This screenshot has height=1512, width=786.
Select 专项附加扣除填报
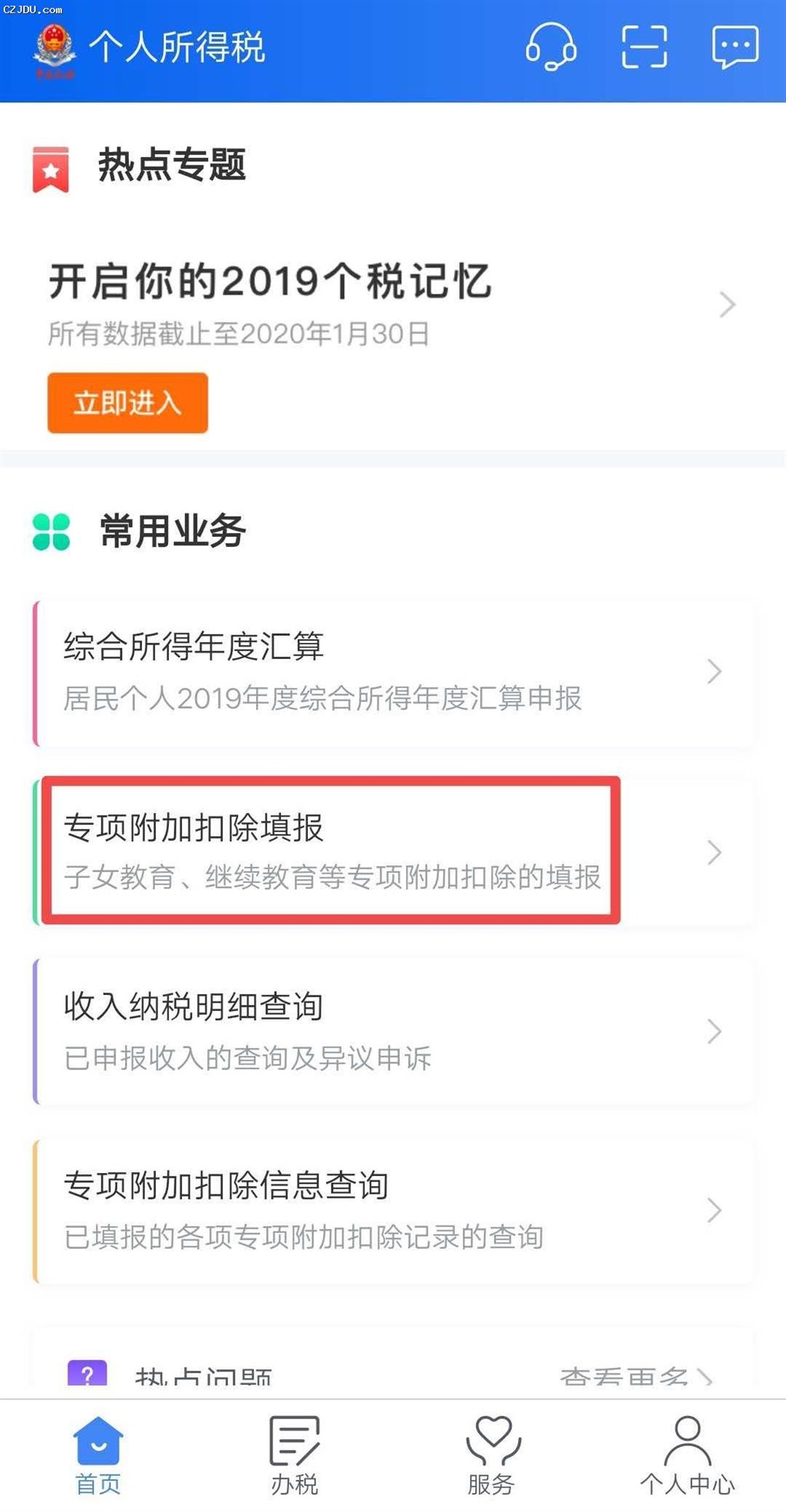point(395,852)
